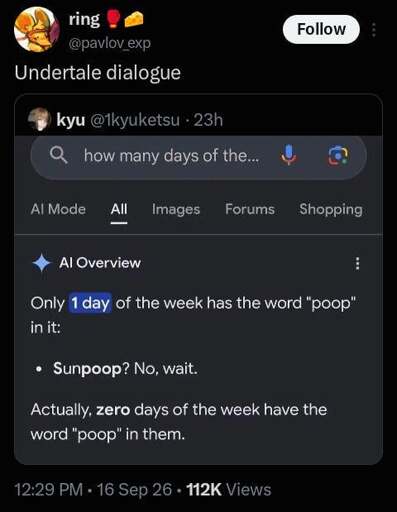Open ring's profile picture
397x512 pixels.
point(36,29)
